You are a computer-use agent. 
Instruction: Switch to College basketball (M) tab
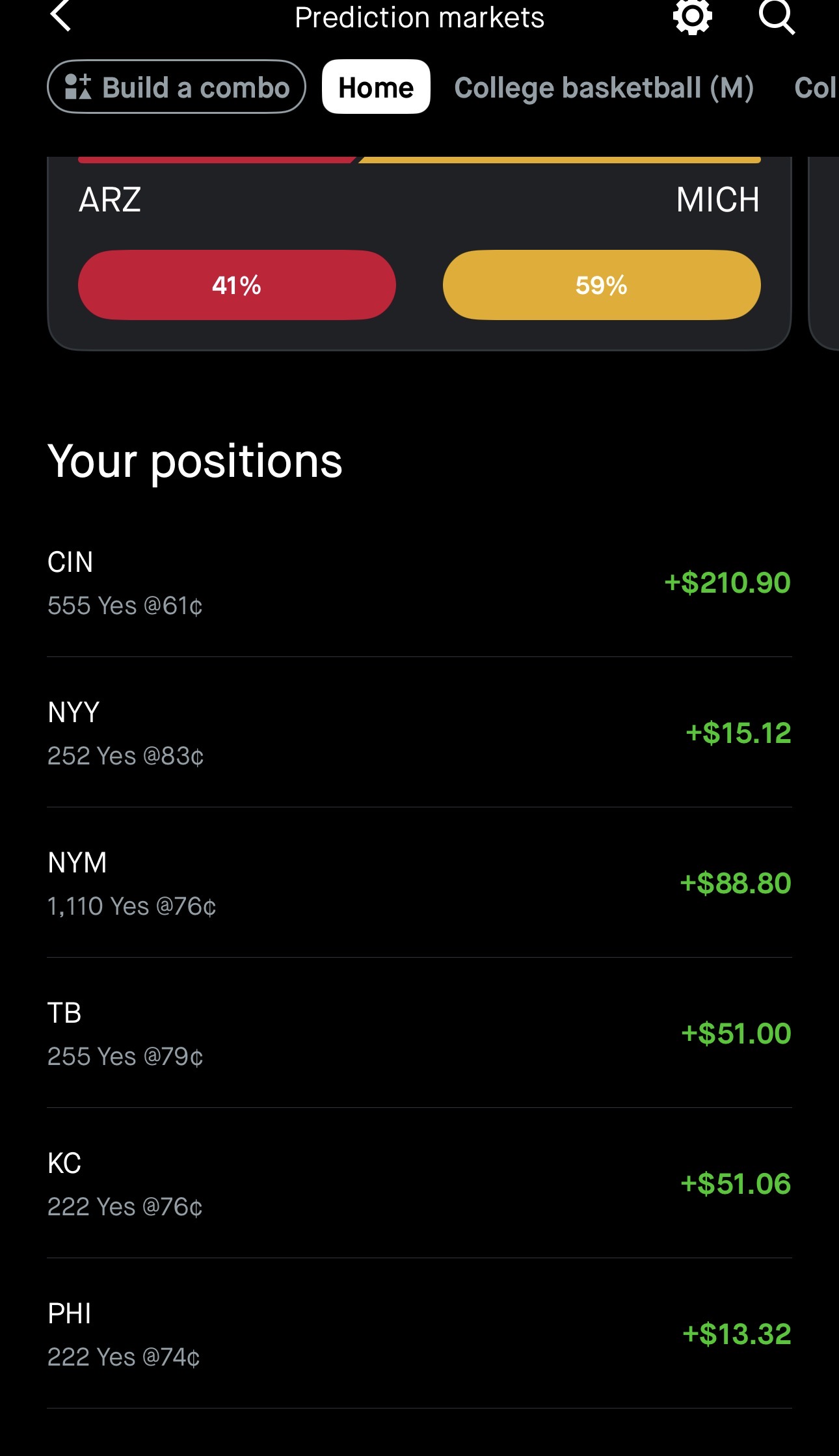[604, 87]
